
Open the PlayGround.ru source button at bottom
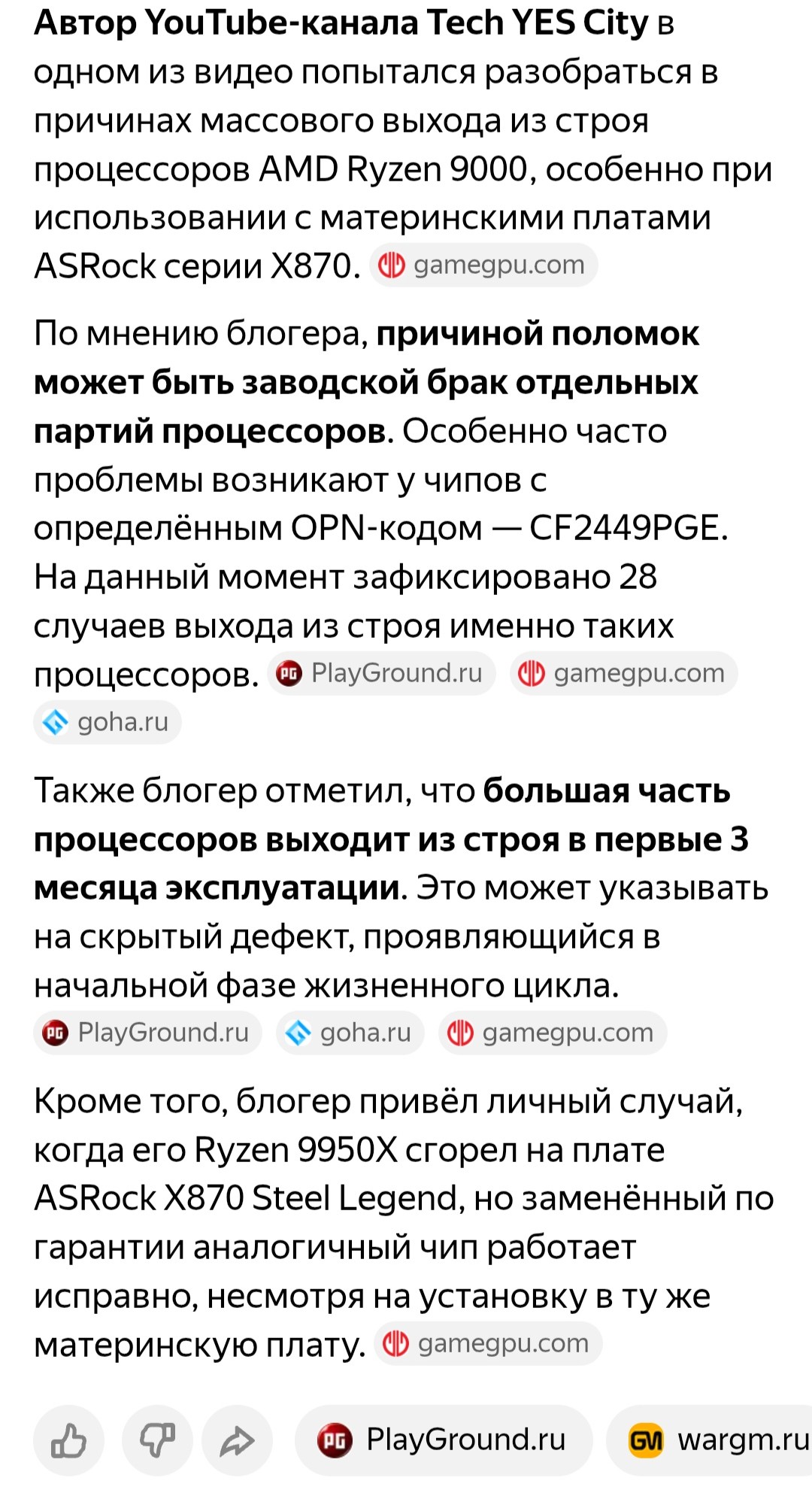444,1440
